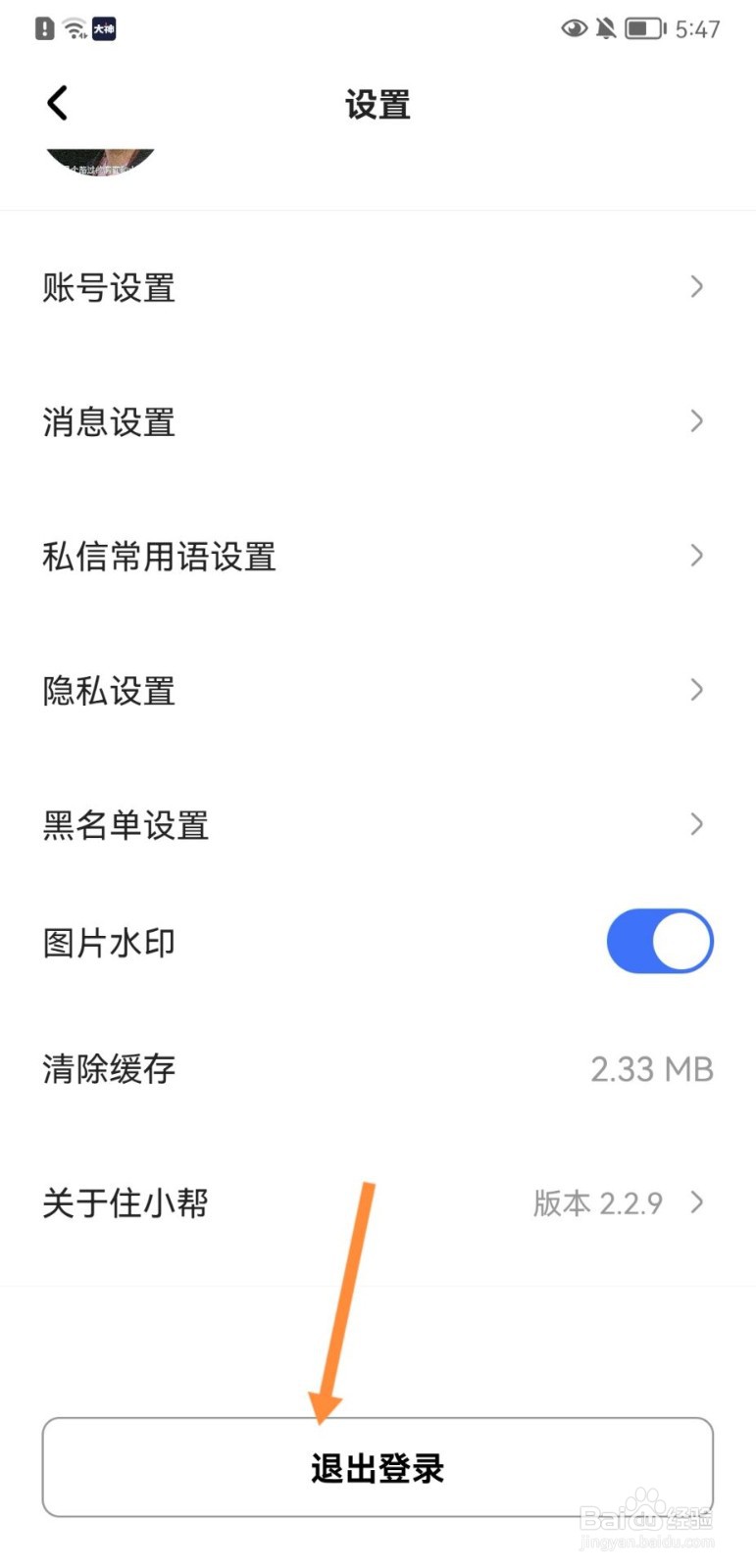Screen dimensions: 756x1568
Task: Expand 账号设置 via its chevron
Action: [x=696, y=286]
